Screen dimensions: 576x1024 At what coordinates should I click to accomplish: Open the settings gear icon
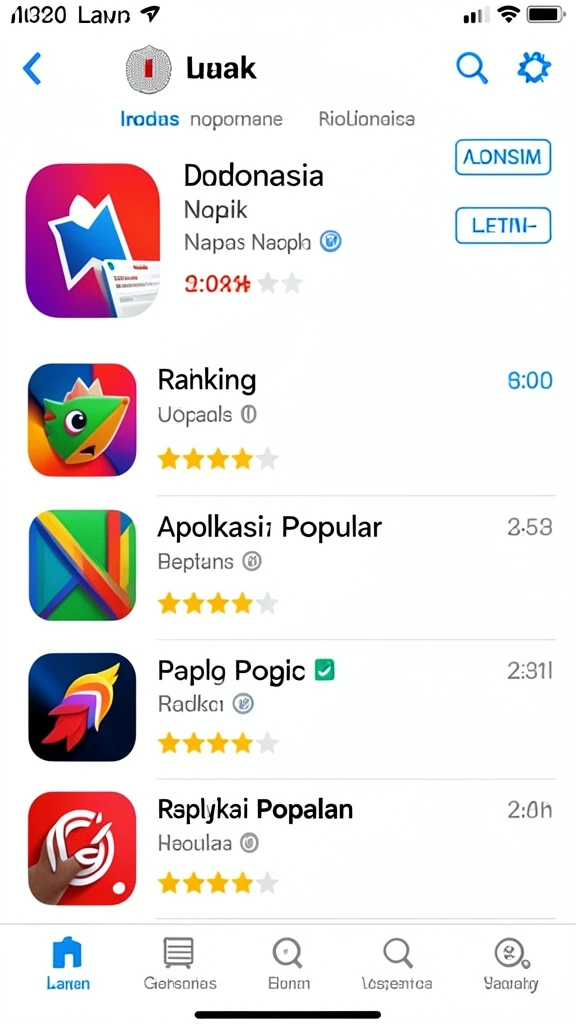[x=534, y=67]
